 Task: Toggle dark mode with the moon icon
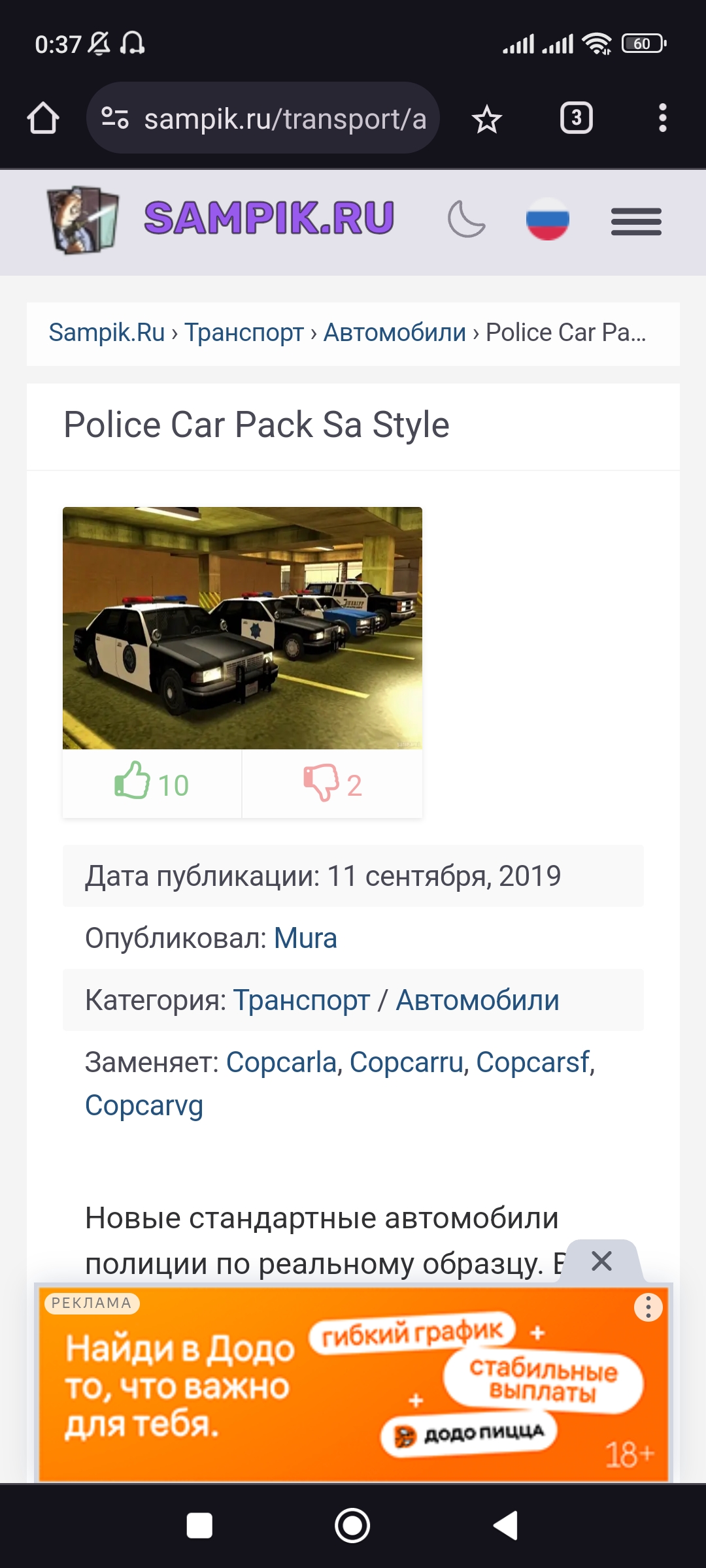click(x=466, y=220)
